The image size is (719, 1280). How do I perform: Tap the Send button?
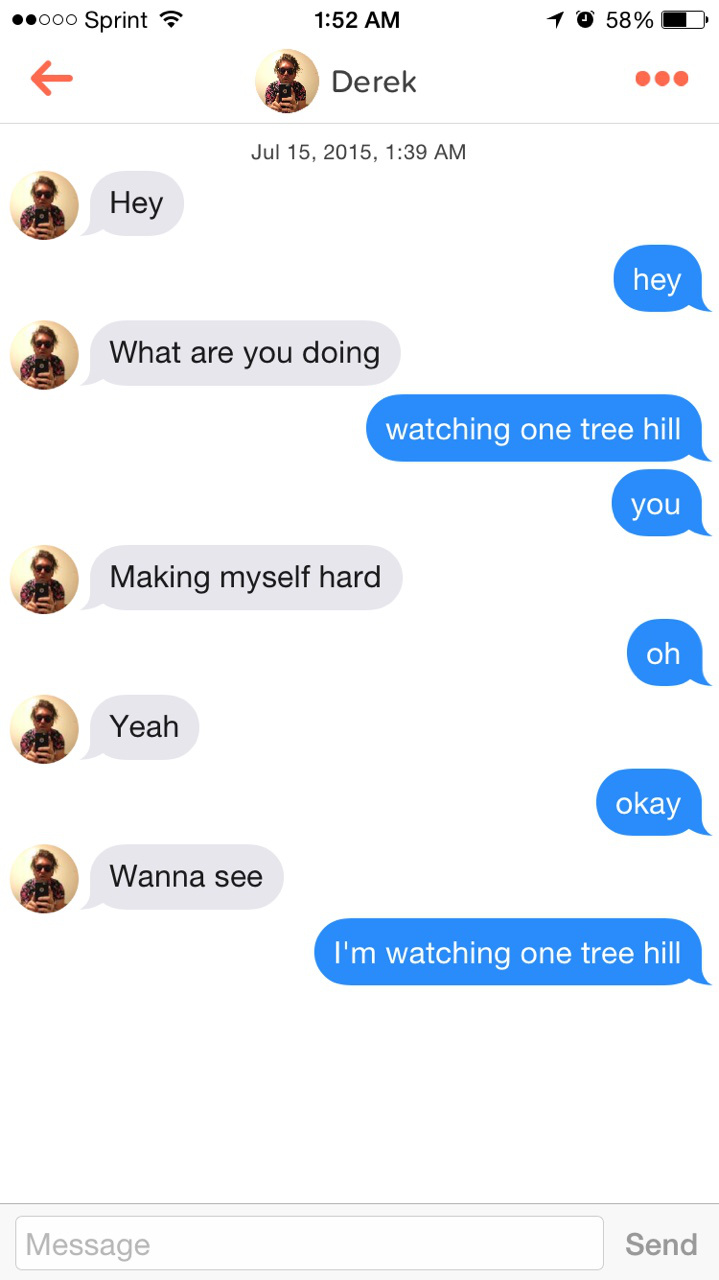[x=661, y=1244]
